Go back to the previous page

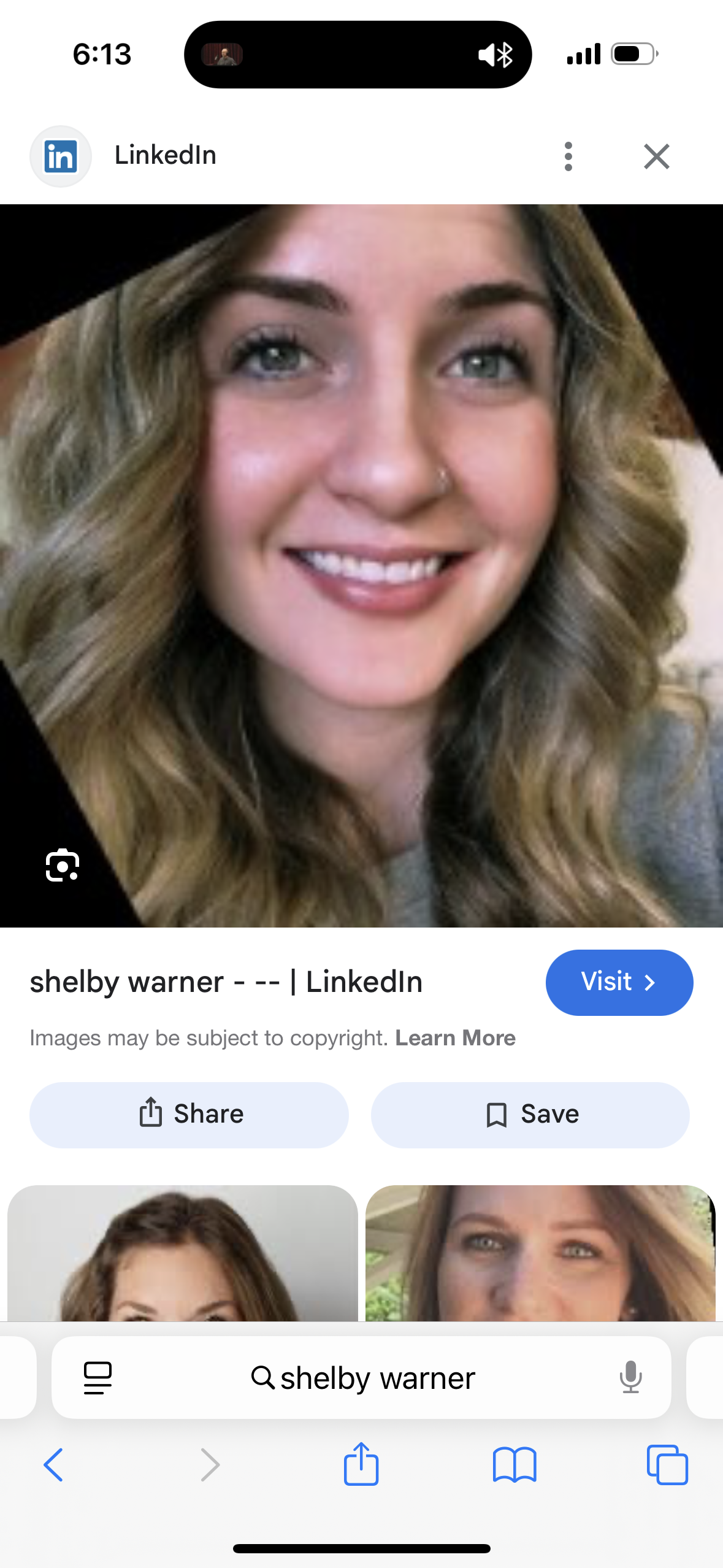click(54, 1465)
